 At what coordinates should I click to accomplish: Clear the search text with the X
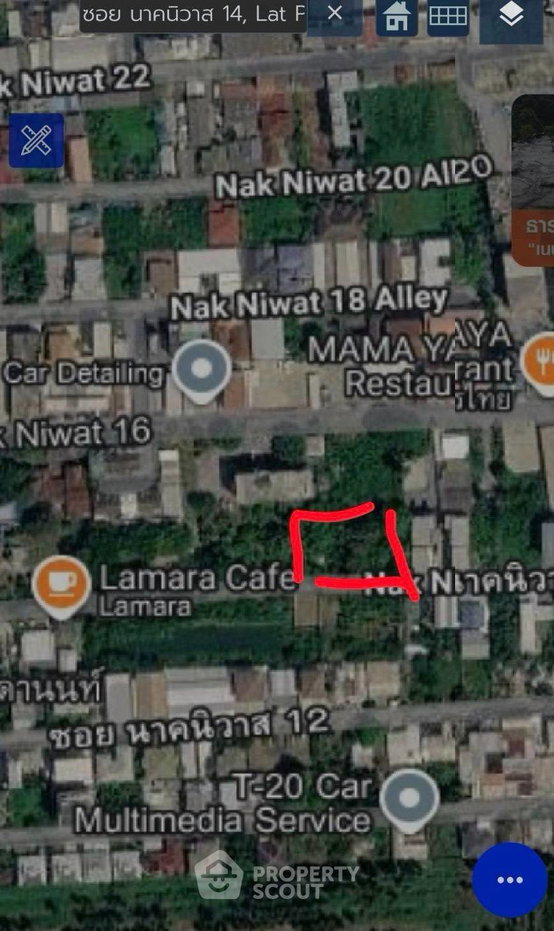pos(335,13)
